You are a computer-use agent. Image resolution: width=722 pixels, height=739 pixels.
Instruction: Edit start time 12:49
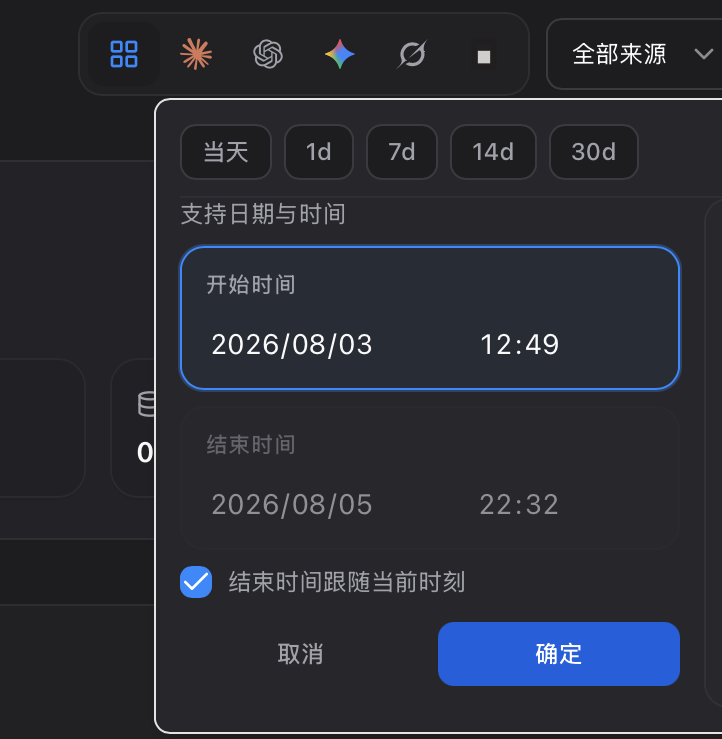click(x=519, y=345)
